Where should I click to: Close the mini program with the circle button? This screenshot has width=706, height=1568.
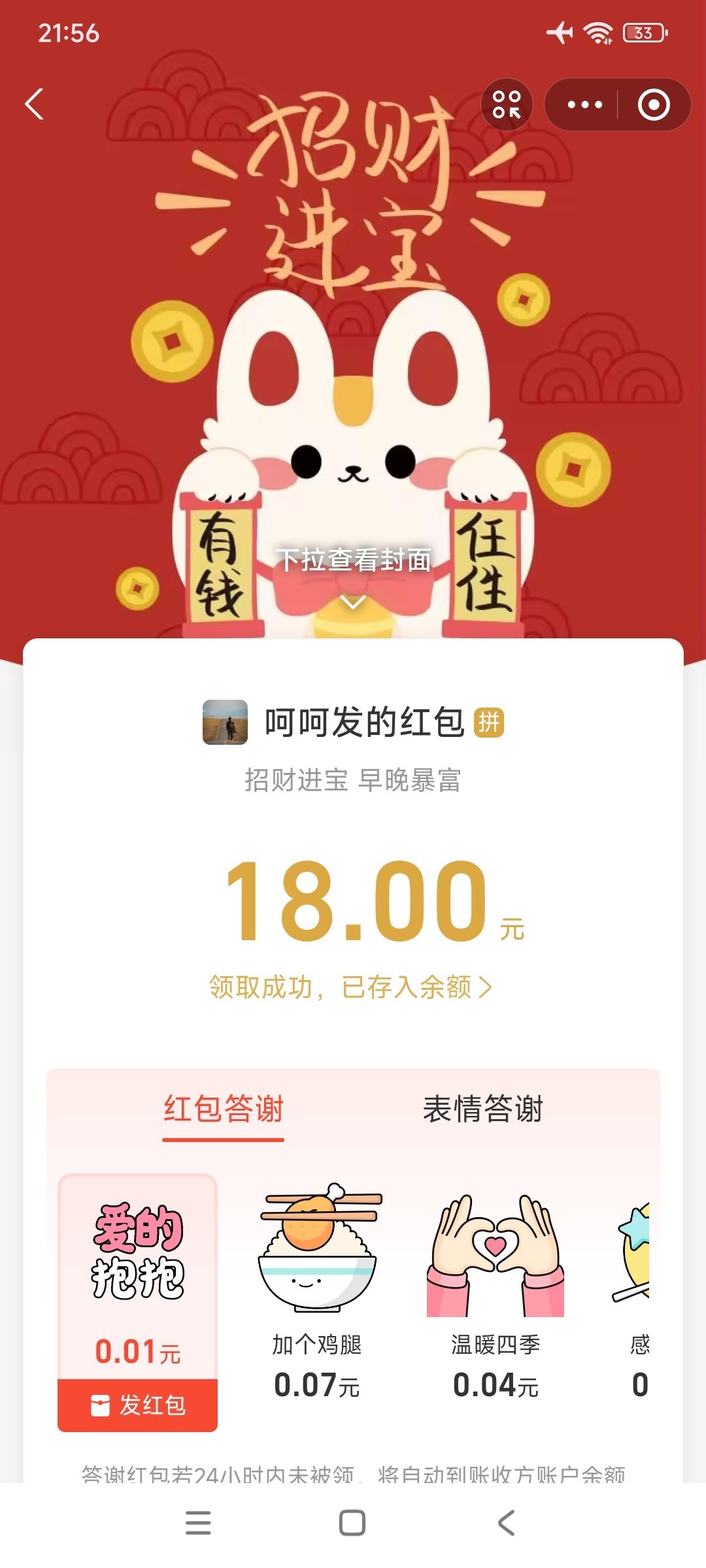point(654,105)
